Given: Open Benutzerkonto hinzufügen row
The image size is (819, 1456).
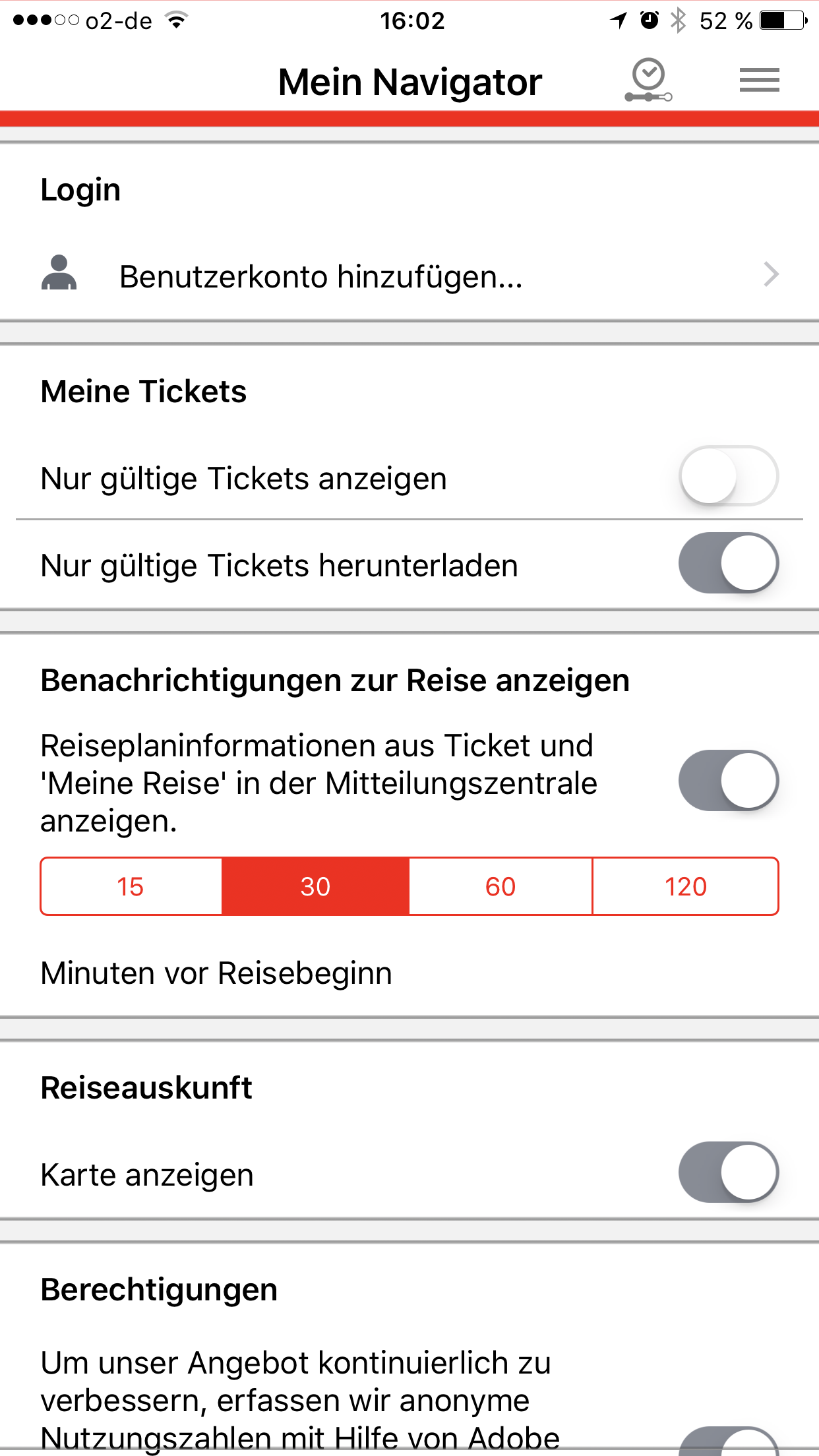Looking at the screenshot, I should 409,276.
